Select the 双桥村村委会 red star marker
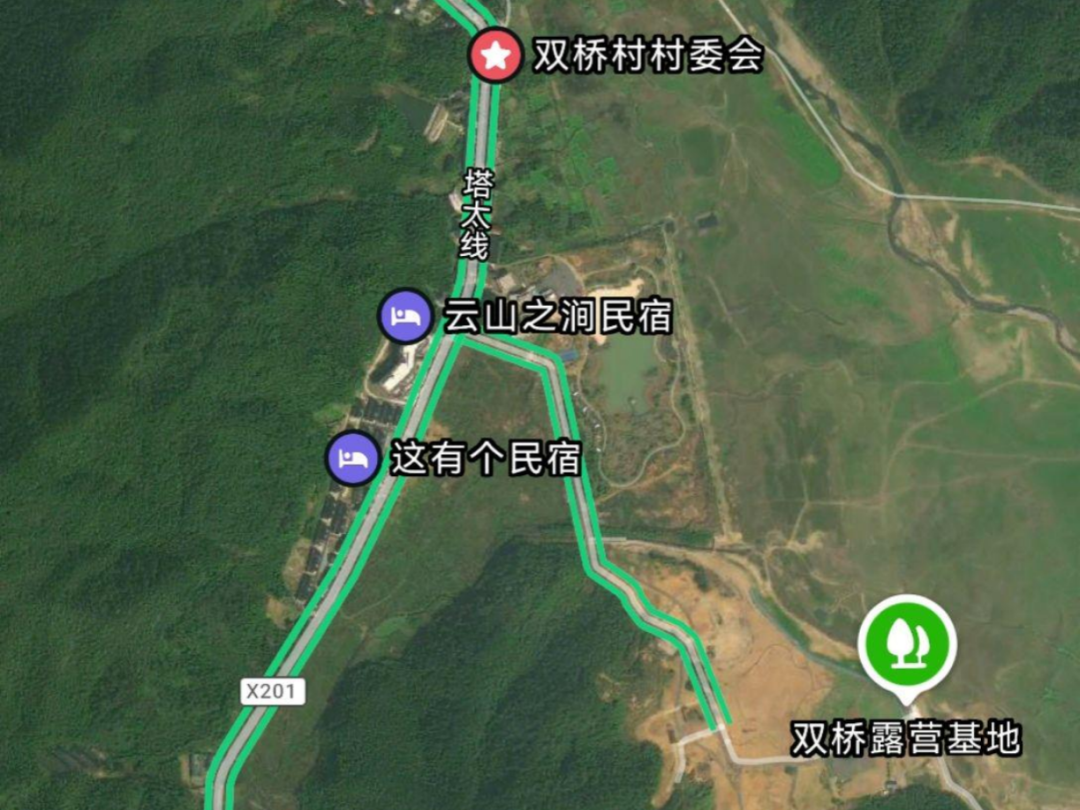The height and width of the screenshot is (810, 1080). coord(496,56)
